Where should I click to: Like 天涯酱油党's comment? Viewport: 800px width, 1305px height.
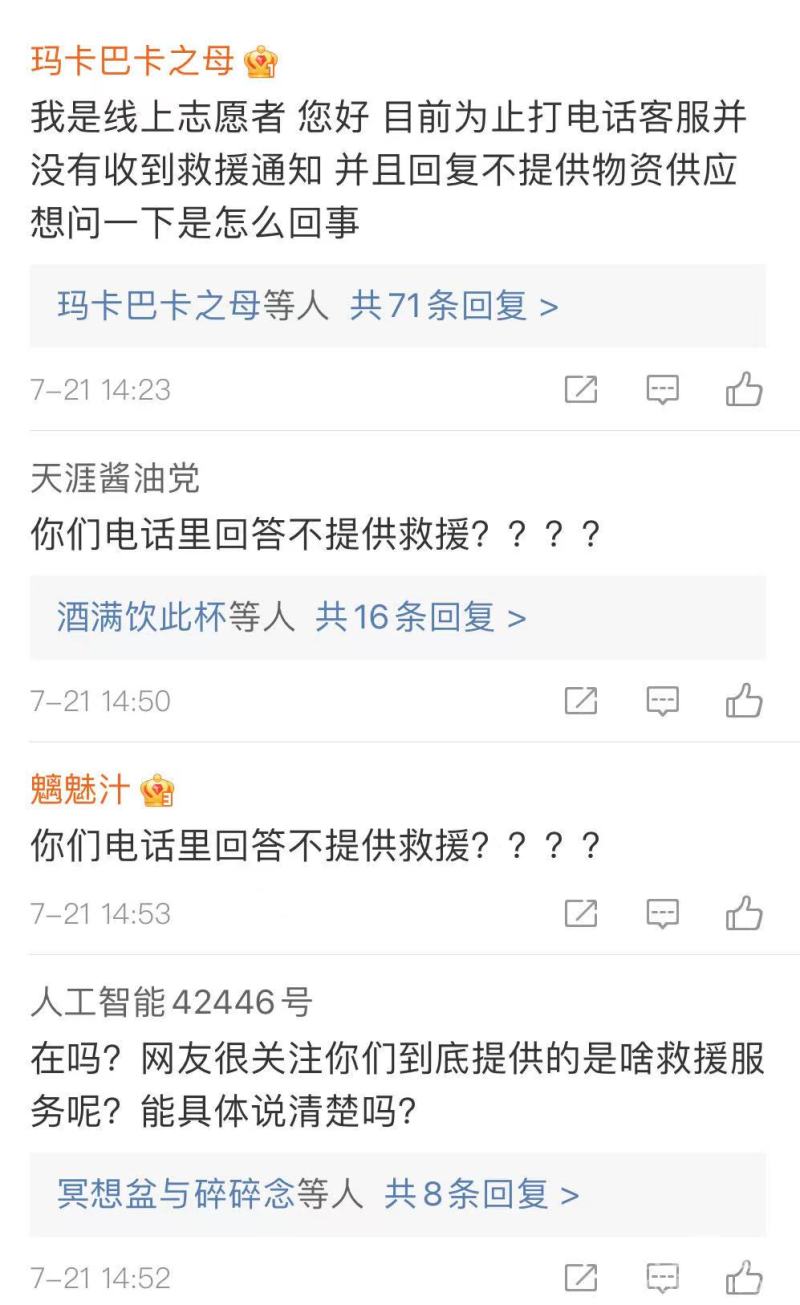coord(744,701)
